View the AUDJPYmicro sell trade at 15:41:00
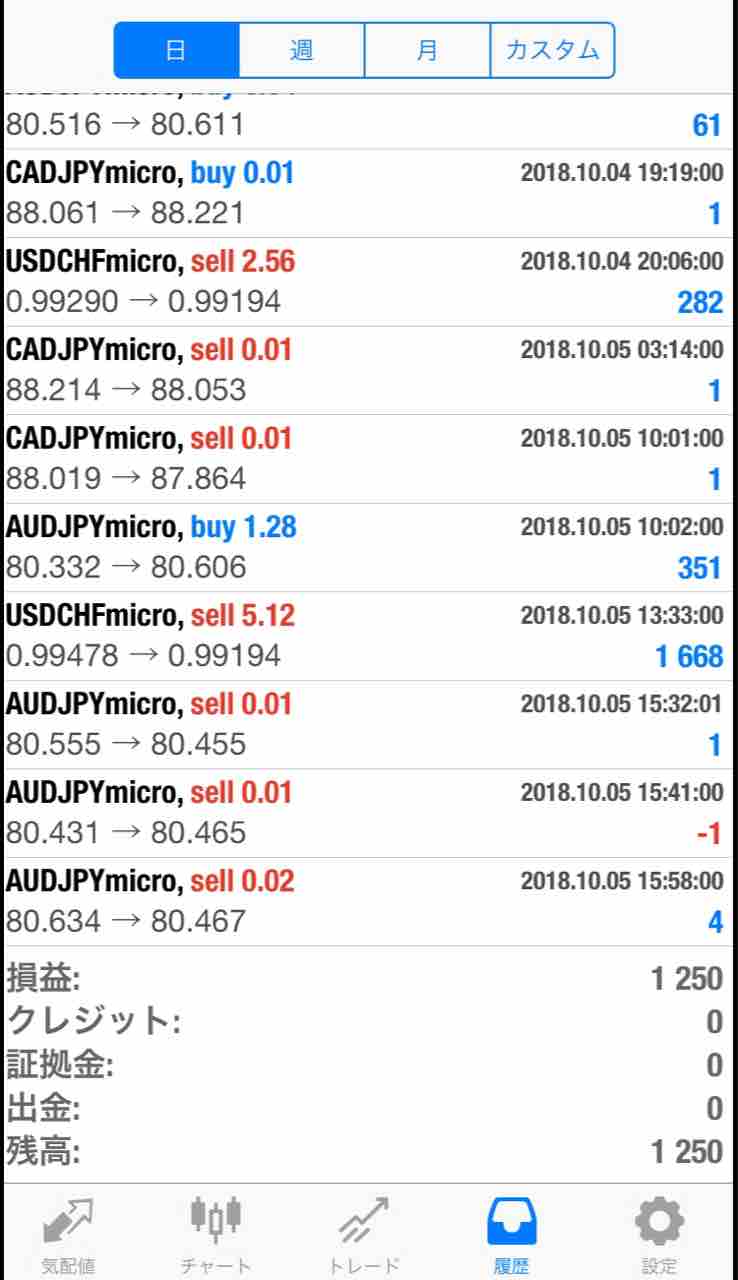The width and height of the screenshot is (738, 1280). [368, 812]
